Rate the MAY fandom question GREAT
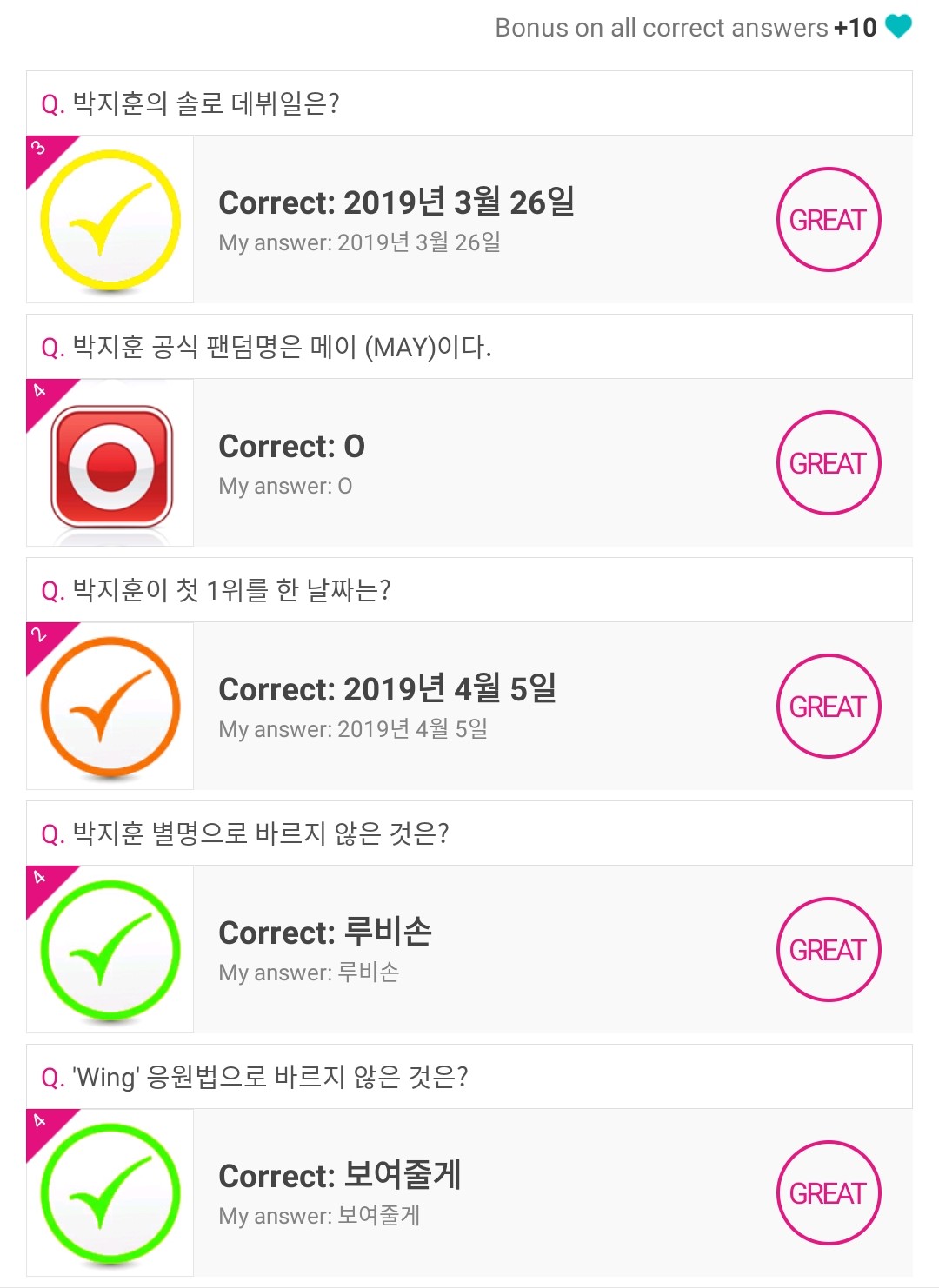The width and height of the screenshot is (939, 1288). (x=829, y=463)
